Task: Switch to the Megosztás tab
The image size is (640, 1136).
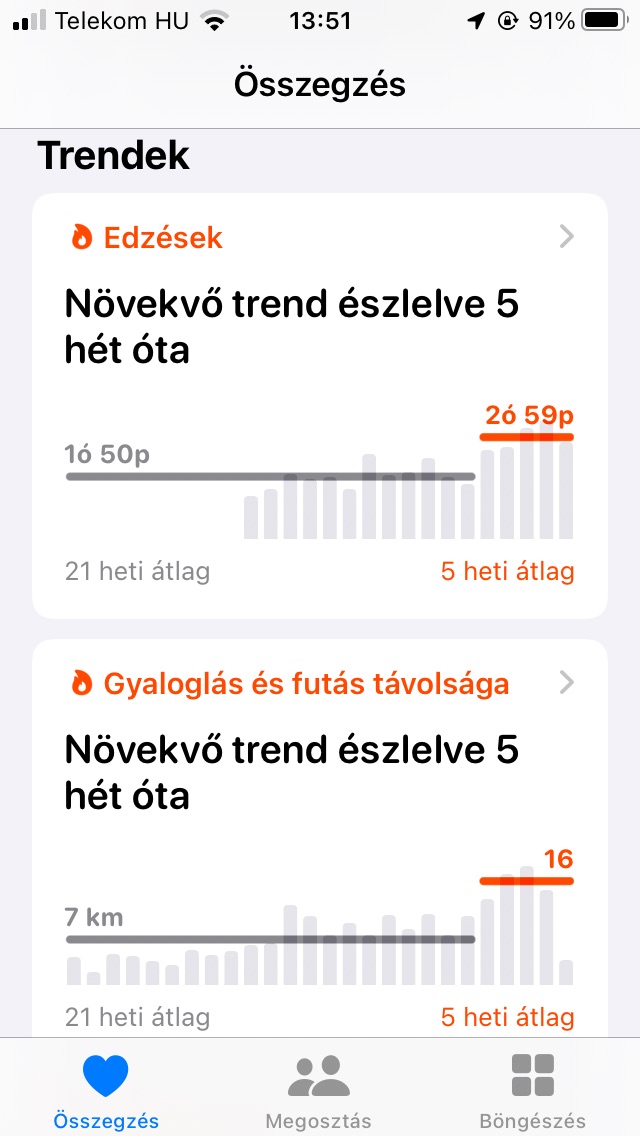Action: coord(318,1090)
